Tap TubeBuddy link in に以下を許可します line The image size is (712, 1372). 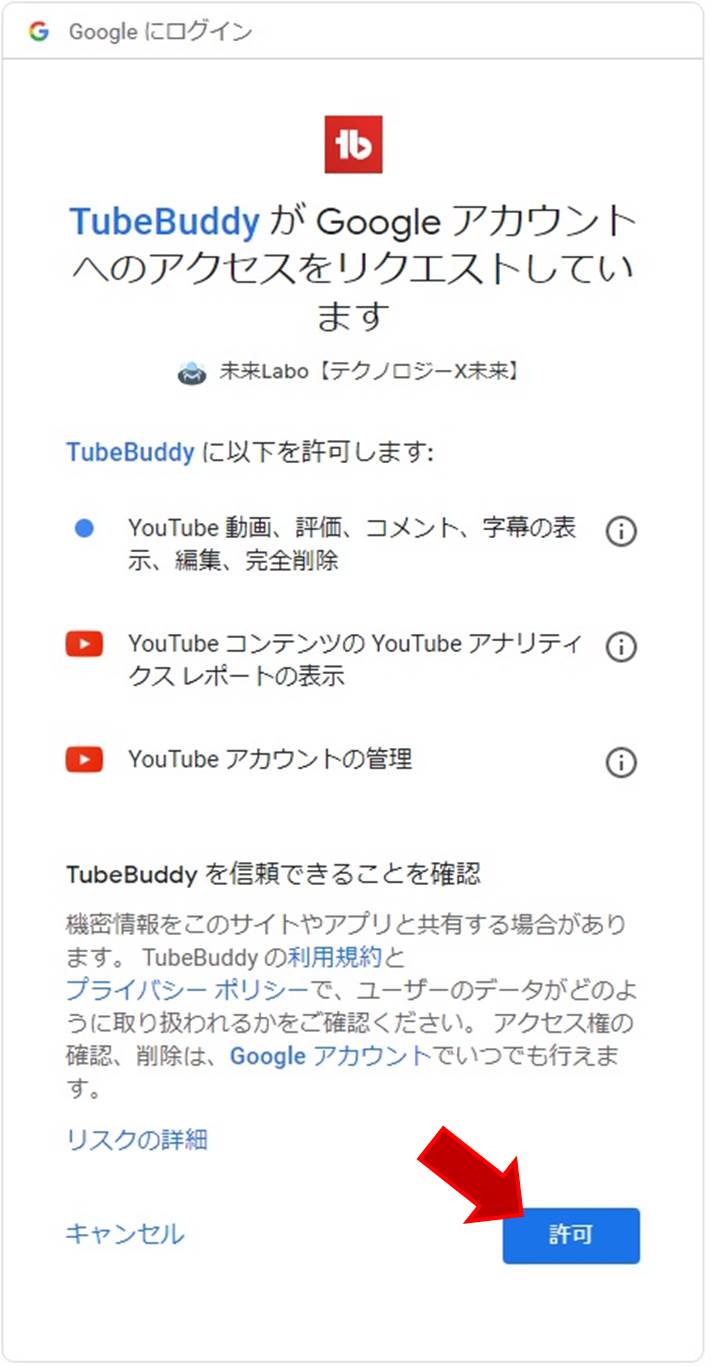coord(130,452)
